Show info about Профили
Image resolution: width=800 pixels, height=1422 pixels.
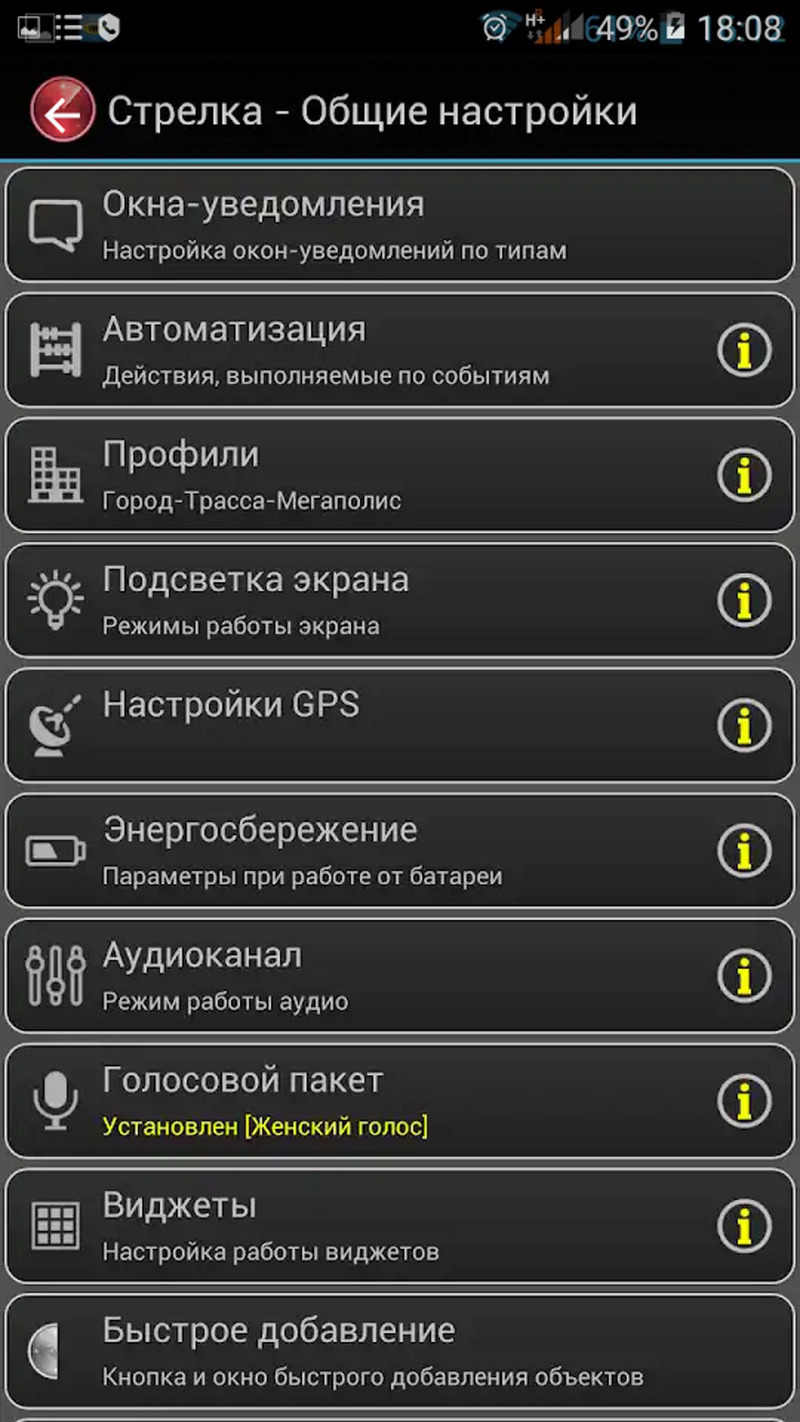[744, 475]
